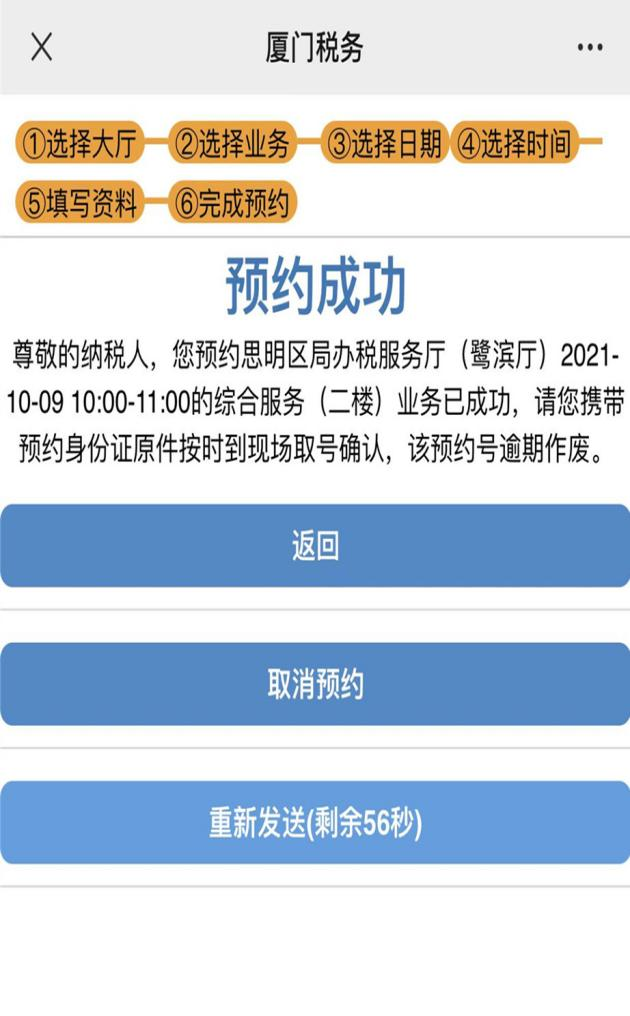Go to step ⑤填写资料
This screenshot has width=630, height=1016.
(80, 202)
